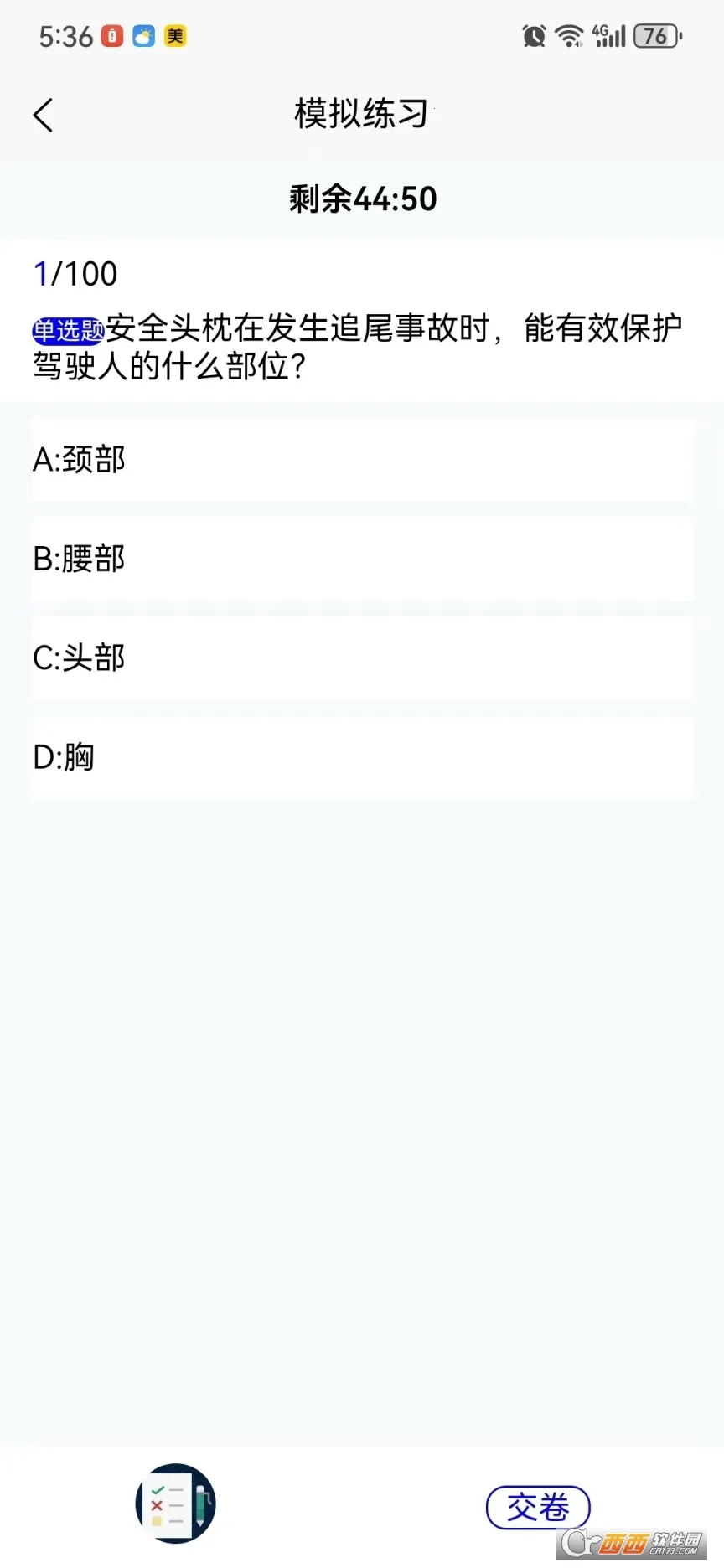Click the red notification icon next to the clock
724x1568 pixels.
tap(109, 35)
